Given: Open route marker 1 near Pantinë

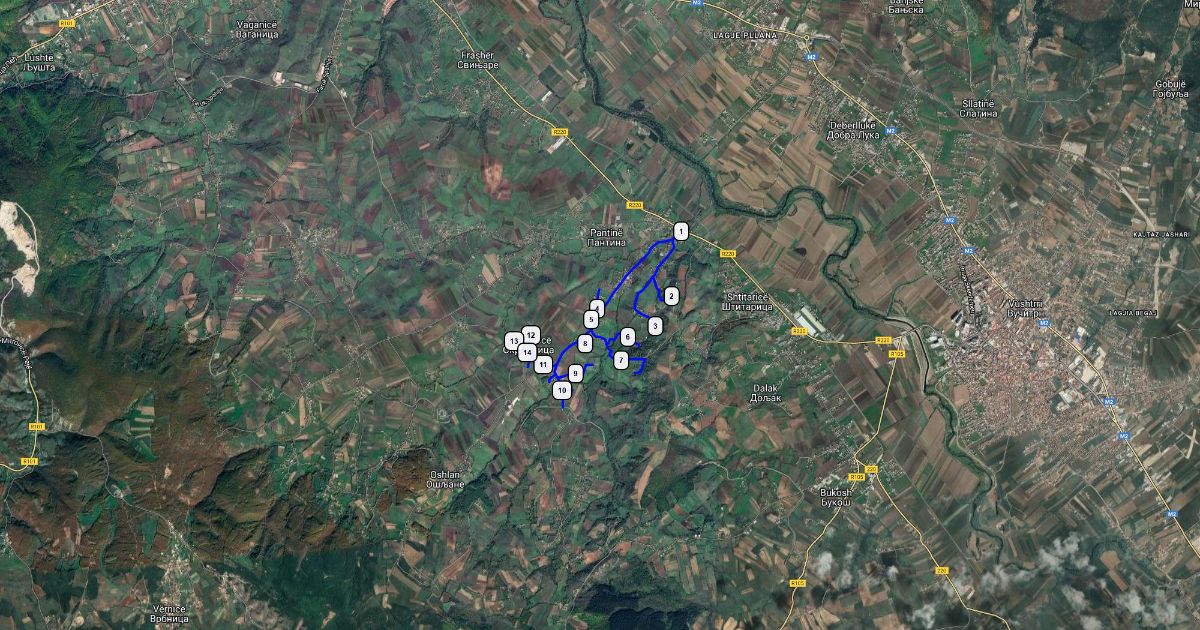Looking at the screenshot, I should click(x=681, y=232).
